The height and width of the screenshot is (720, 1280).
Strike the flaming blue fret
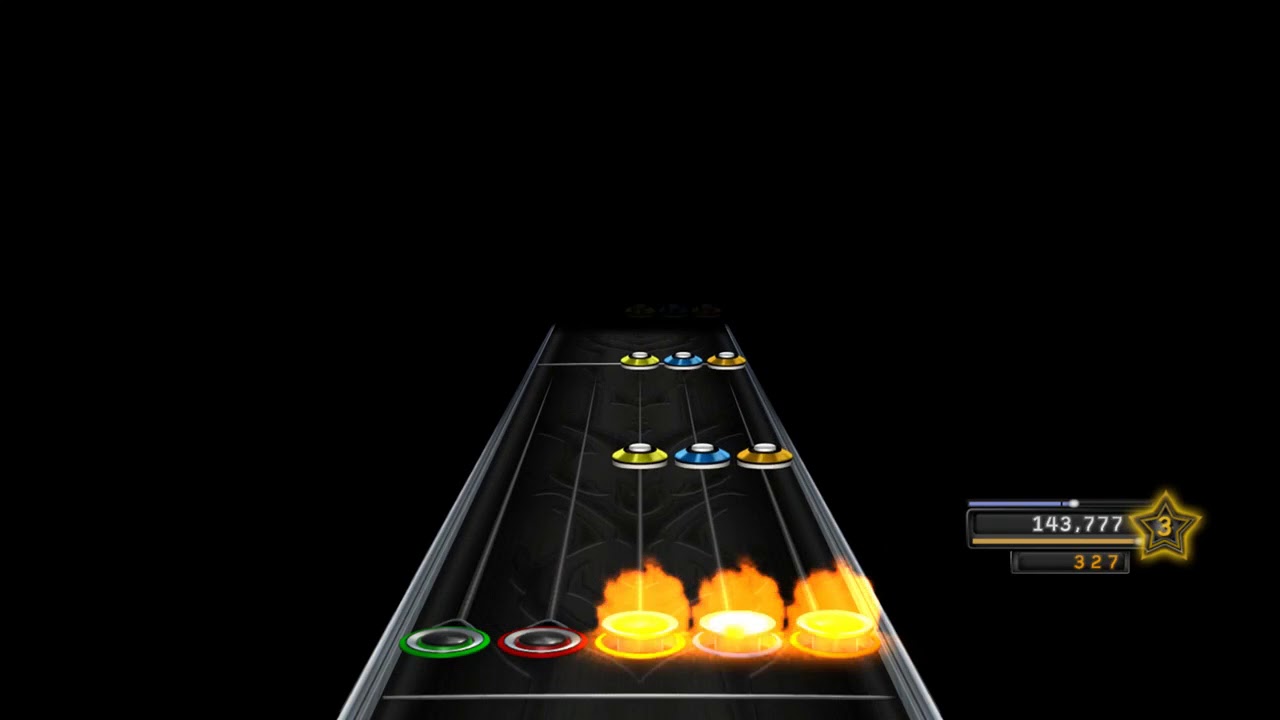737,628
